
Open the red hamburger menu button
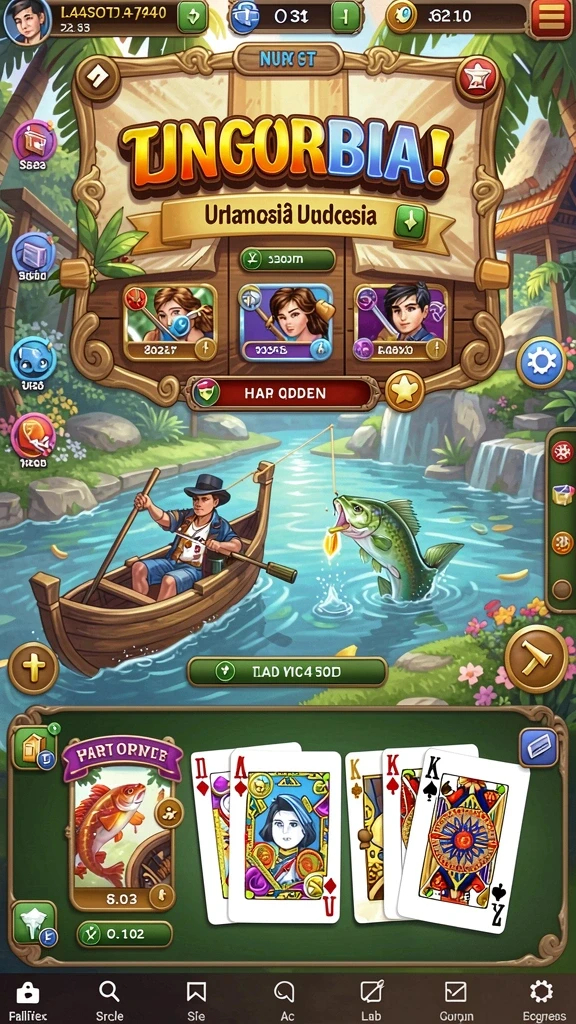(x=551, y=18)
